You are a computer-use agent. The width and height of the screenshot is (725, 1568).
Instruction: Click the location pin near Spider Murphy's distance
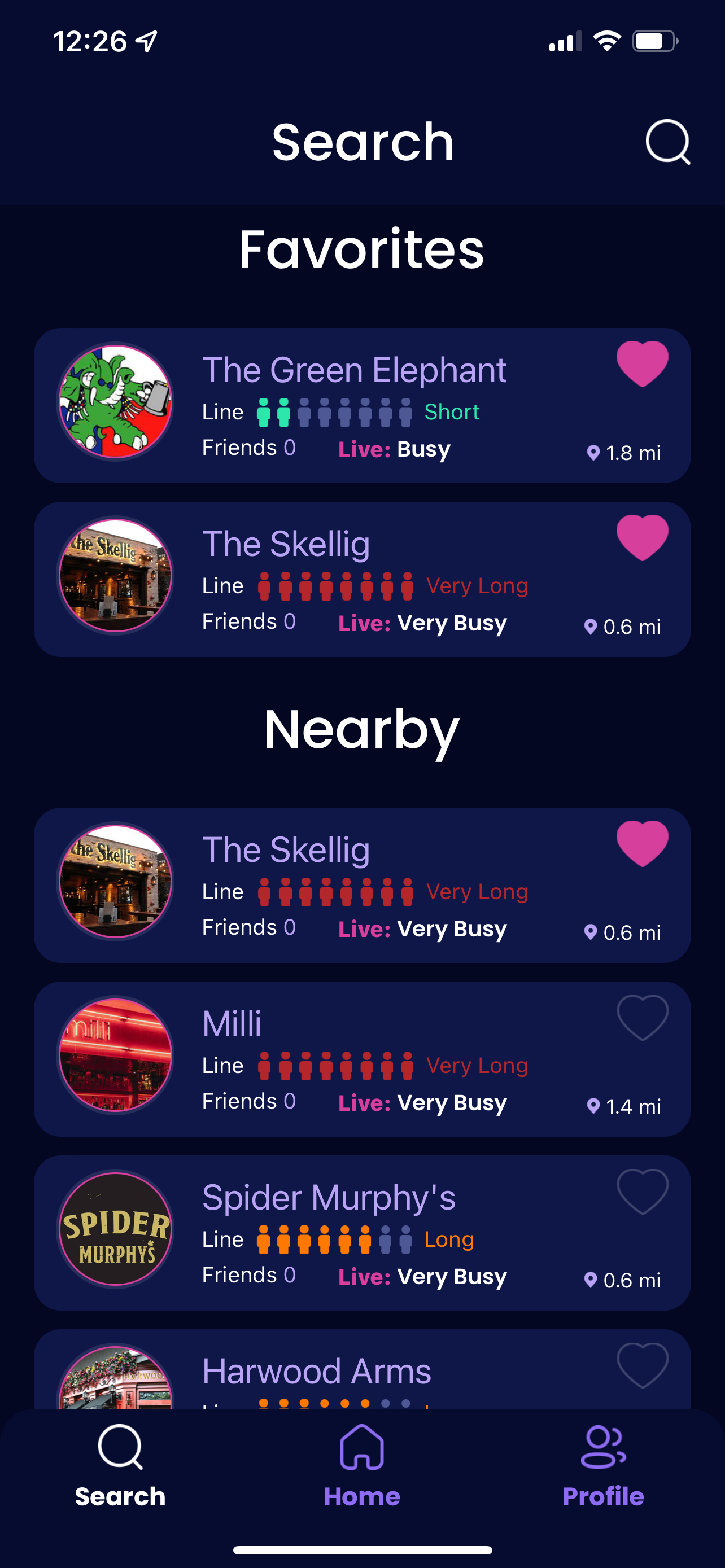[x=592, y=1280]
